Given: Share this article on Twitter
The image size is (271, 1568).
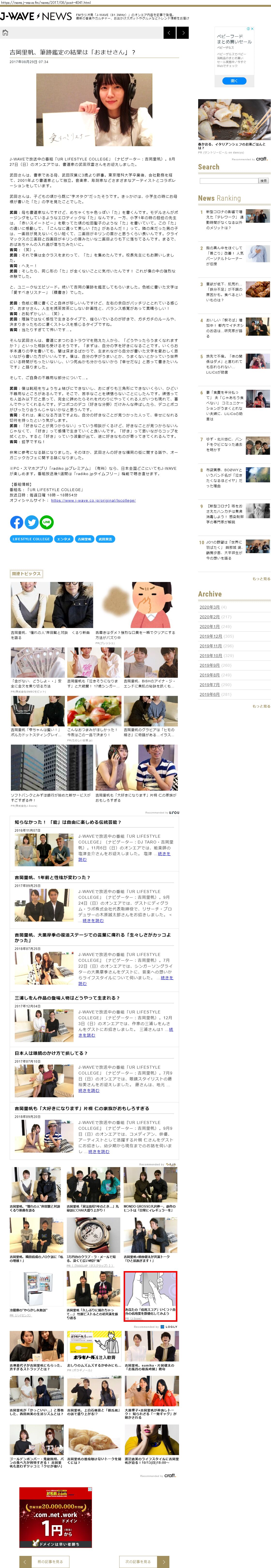Looking at the screenshot, I should pos(32,522).
